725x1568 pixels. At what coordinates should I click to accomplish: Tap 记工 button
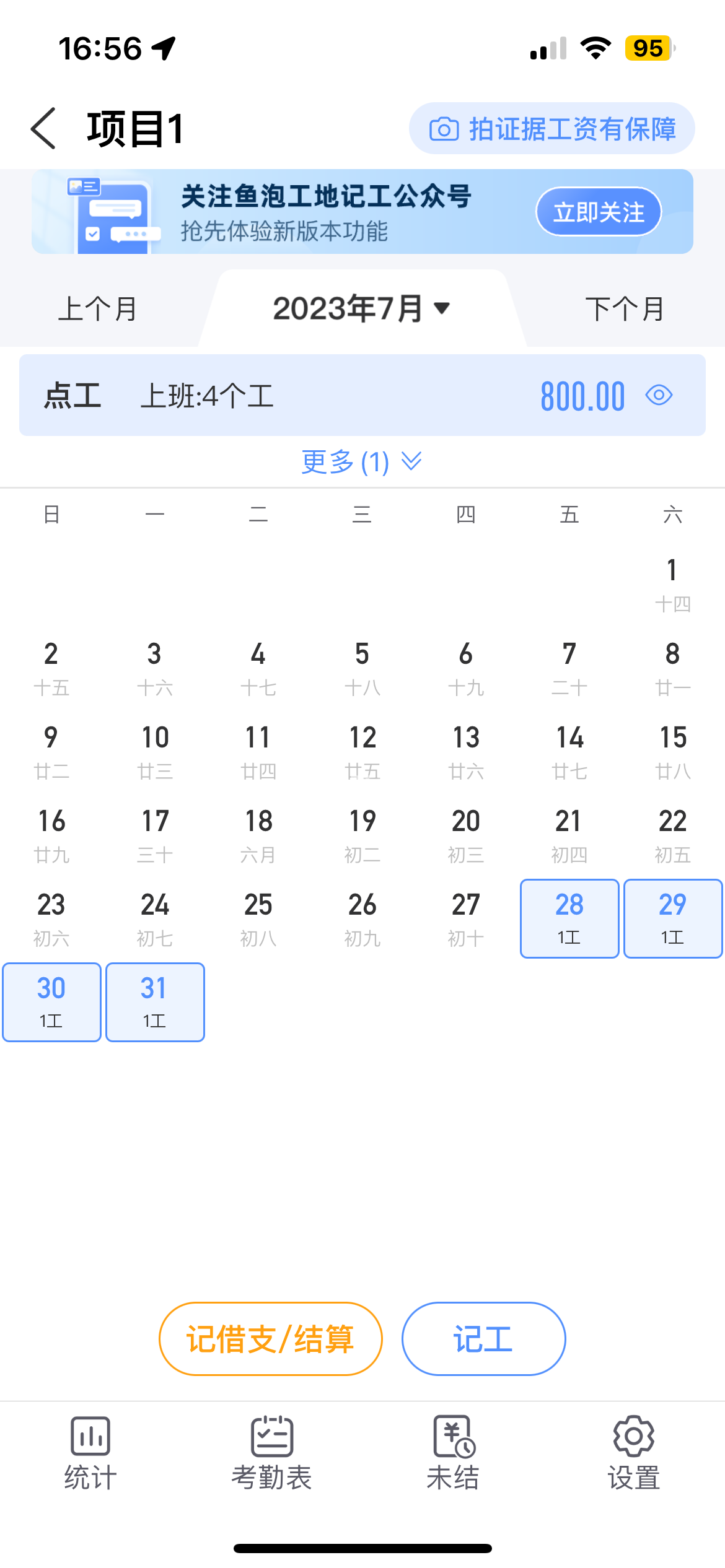(x=483, y=1339)
